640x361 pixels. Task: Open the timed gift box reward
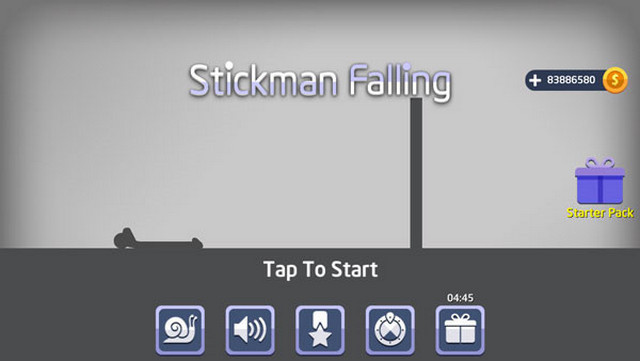(460, 330)
